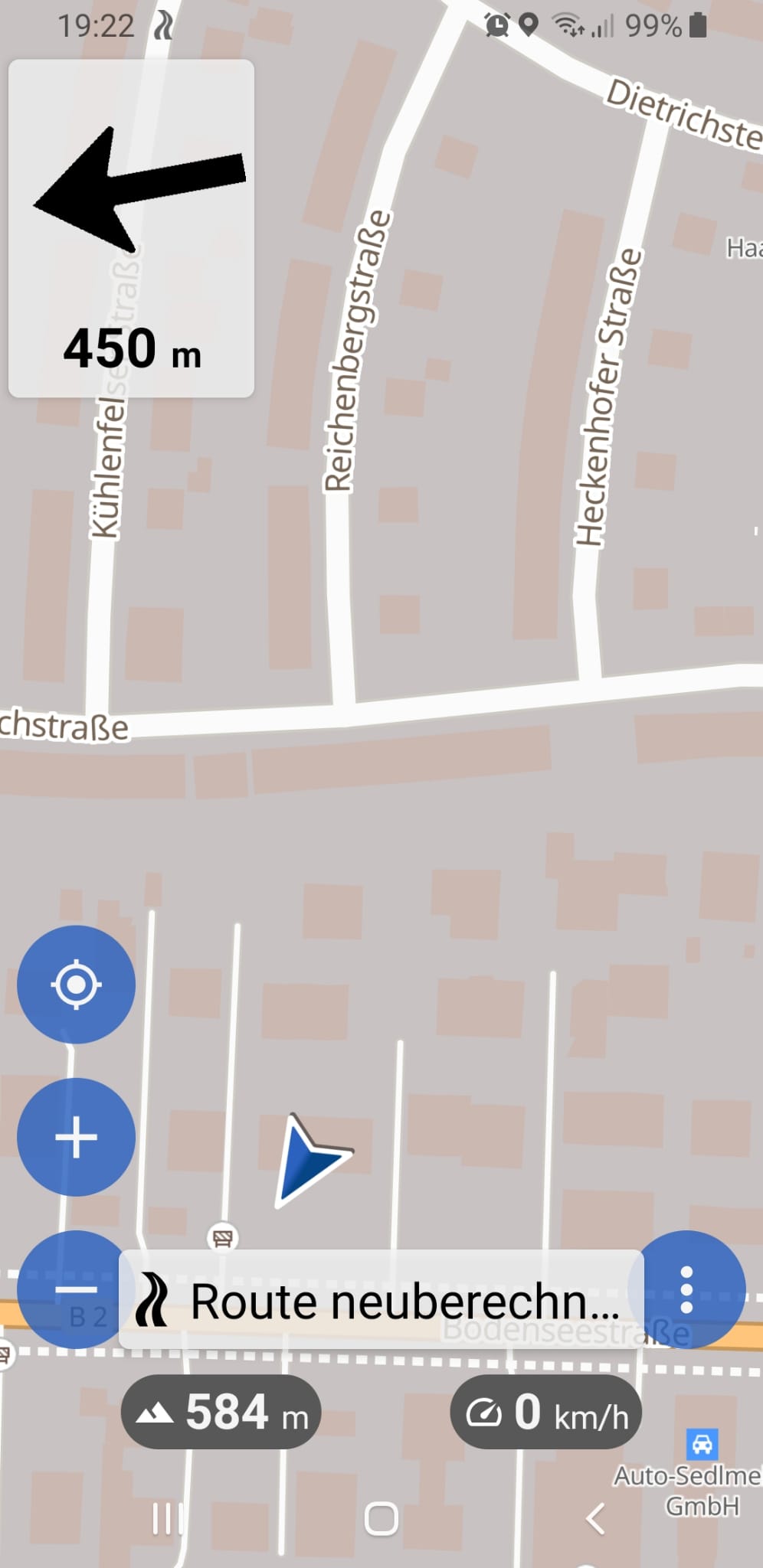This screenshot has height=1568, width=763.
Task: Open the Auto-Sedlmeier GmbH map marker
Action: pos(702,1444)
